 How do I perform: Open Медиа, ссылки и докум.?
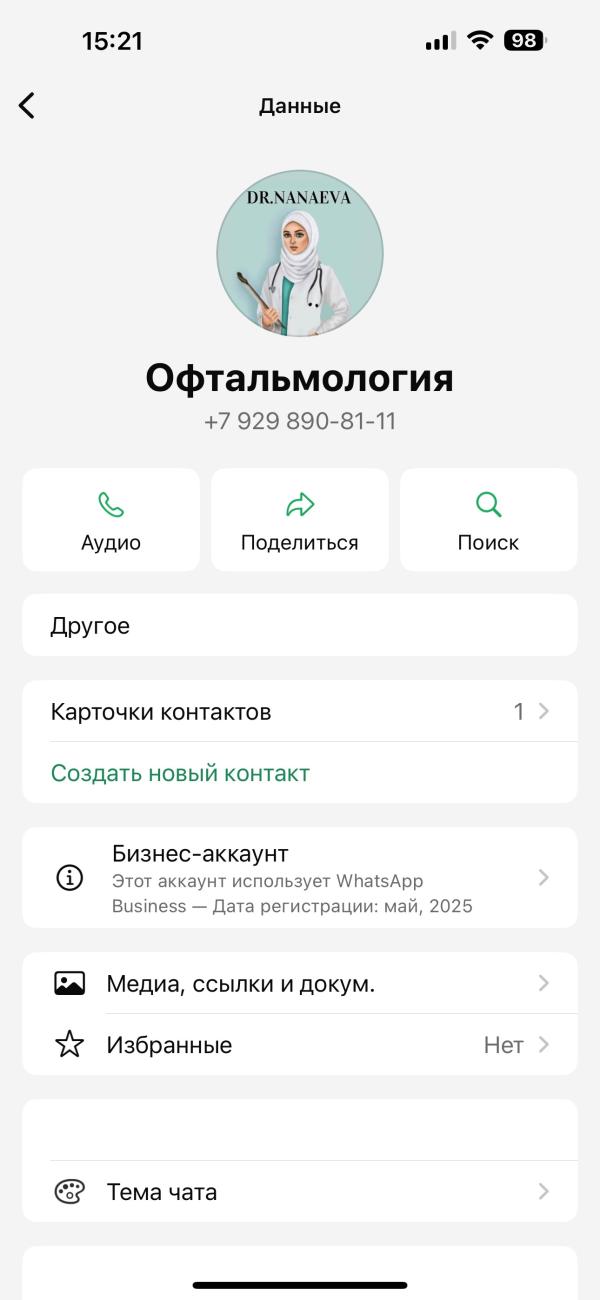click(300, 983)
